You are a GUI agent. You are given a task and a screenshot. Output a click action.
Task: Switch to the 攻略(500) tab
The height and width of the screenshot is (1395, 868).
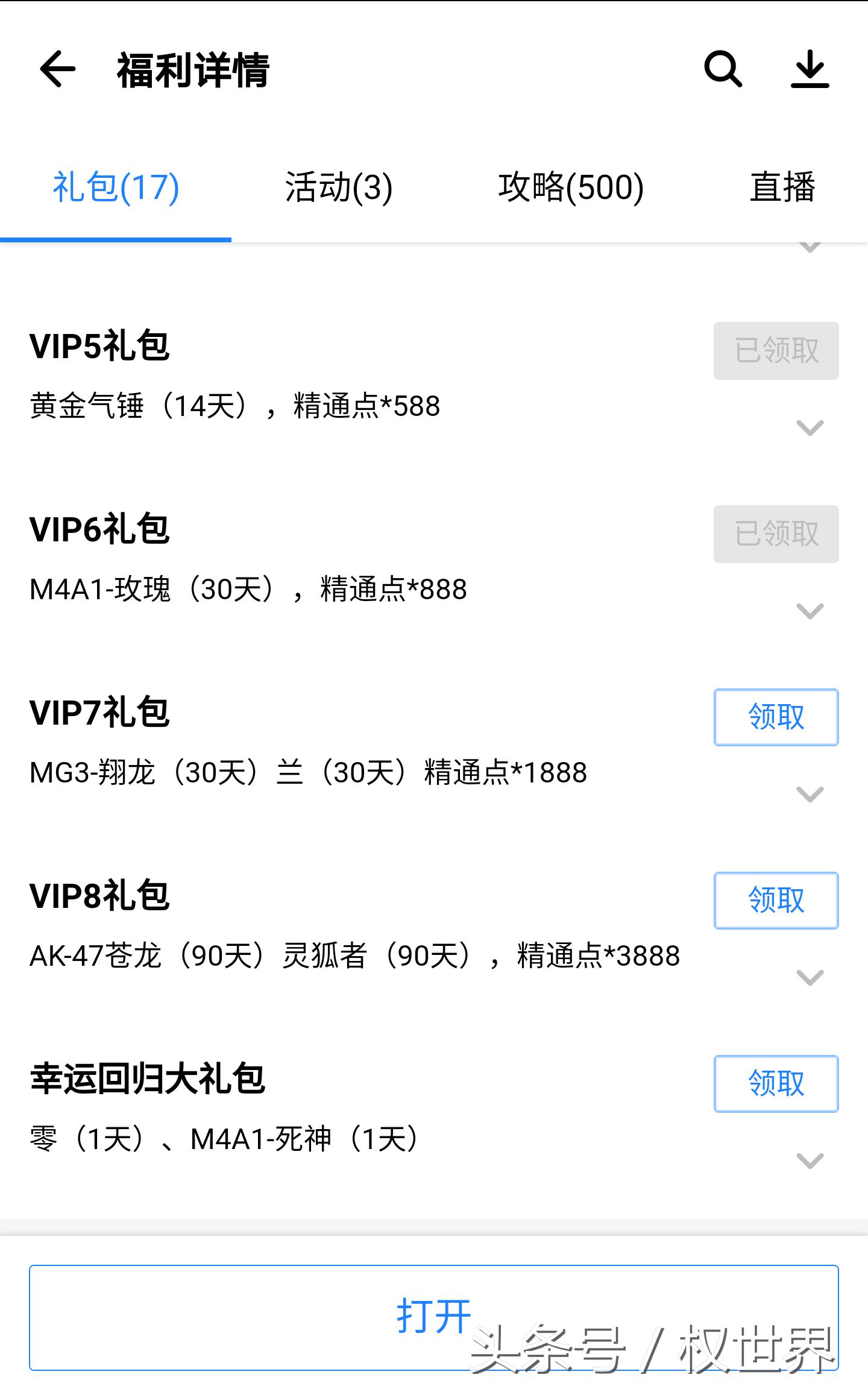pos(571,187)
